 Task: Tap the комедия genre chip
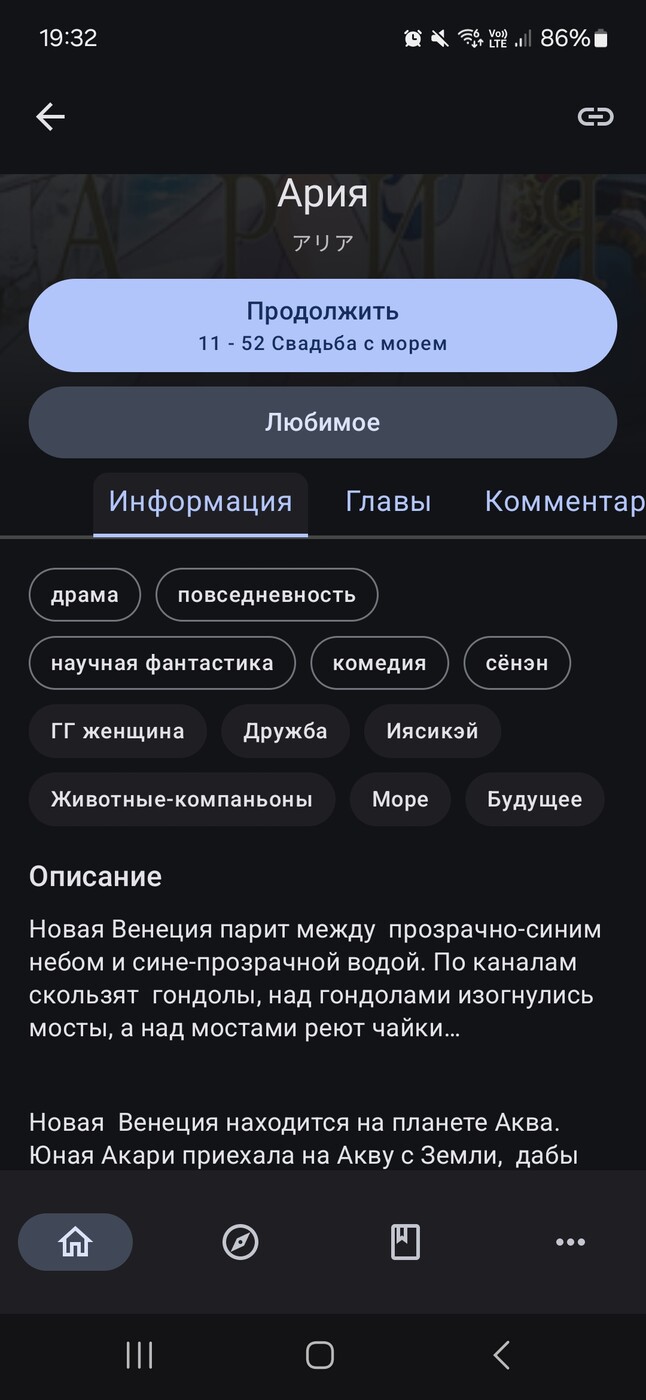click(379, 663)
